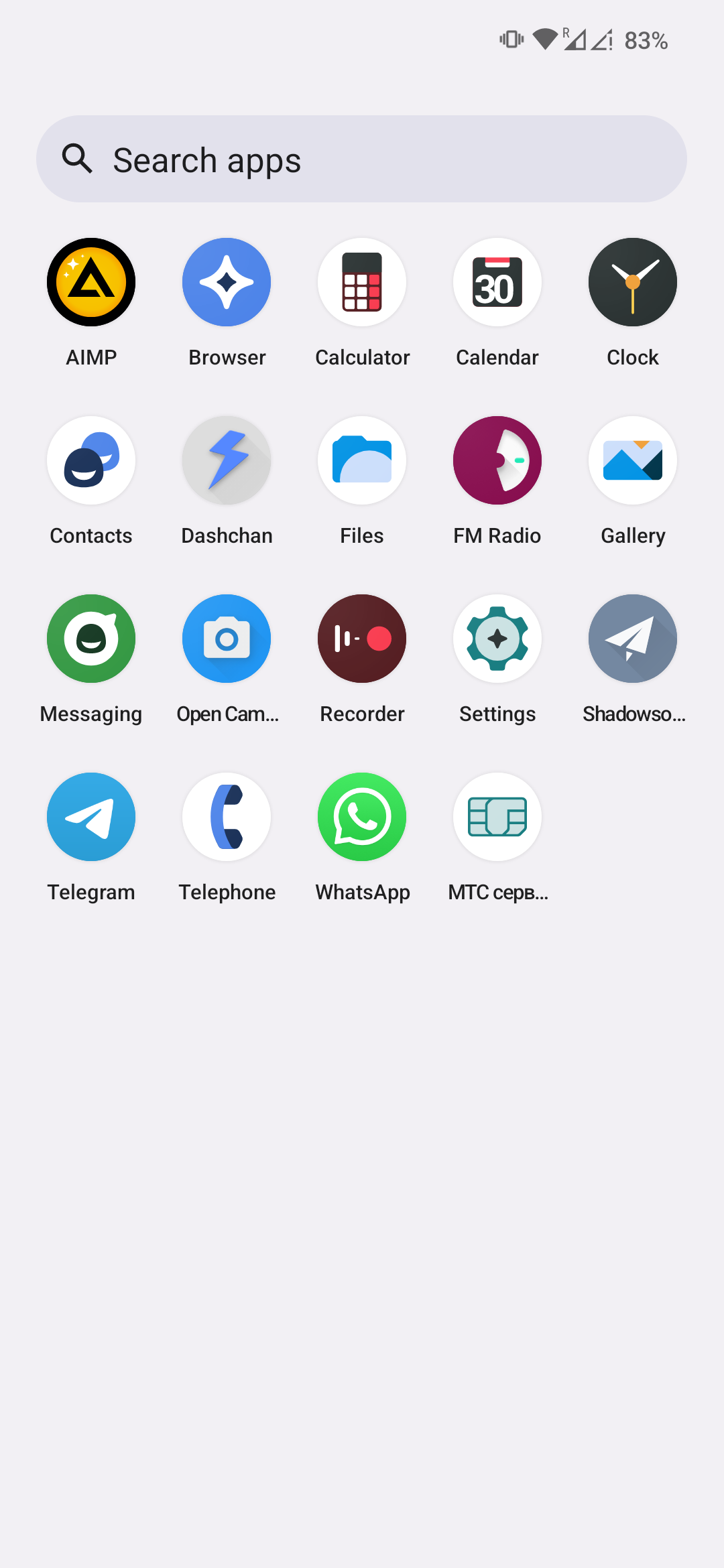This screenshot has height=1568, width=724.
Task: Launch Open Camera
Action: pos(227,639)
